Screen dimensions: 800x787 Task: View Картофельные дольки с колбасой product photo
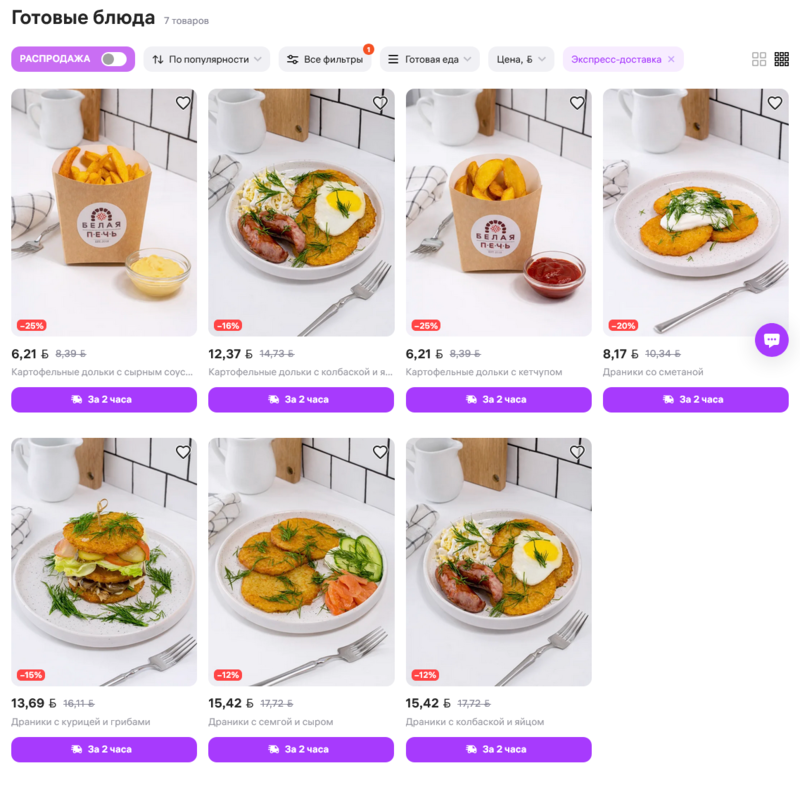pyautogui.click(x=301, y=212)
